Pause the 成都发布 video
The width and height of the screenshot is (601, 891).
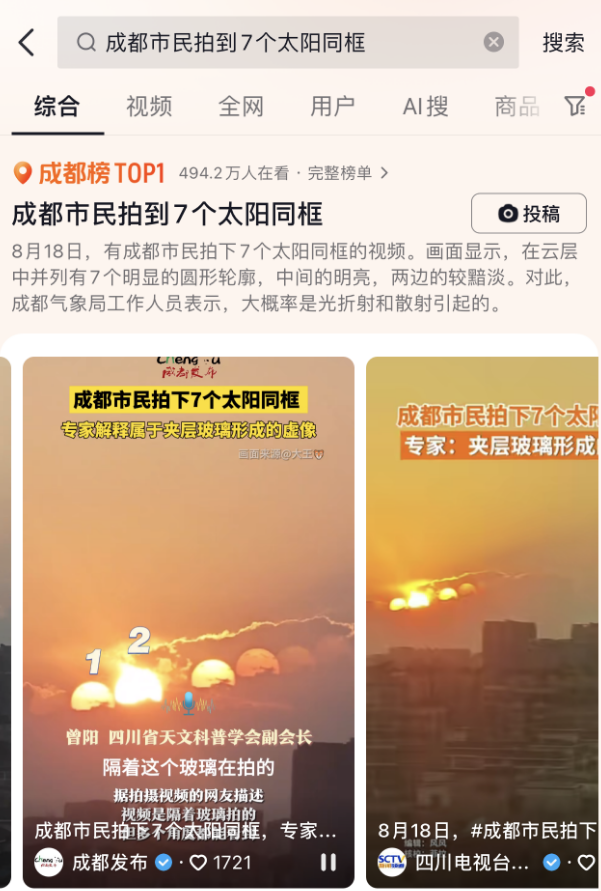coord(328,862)
